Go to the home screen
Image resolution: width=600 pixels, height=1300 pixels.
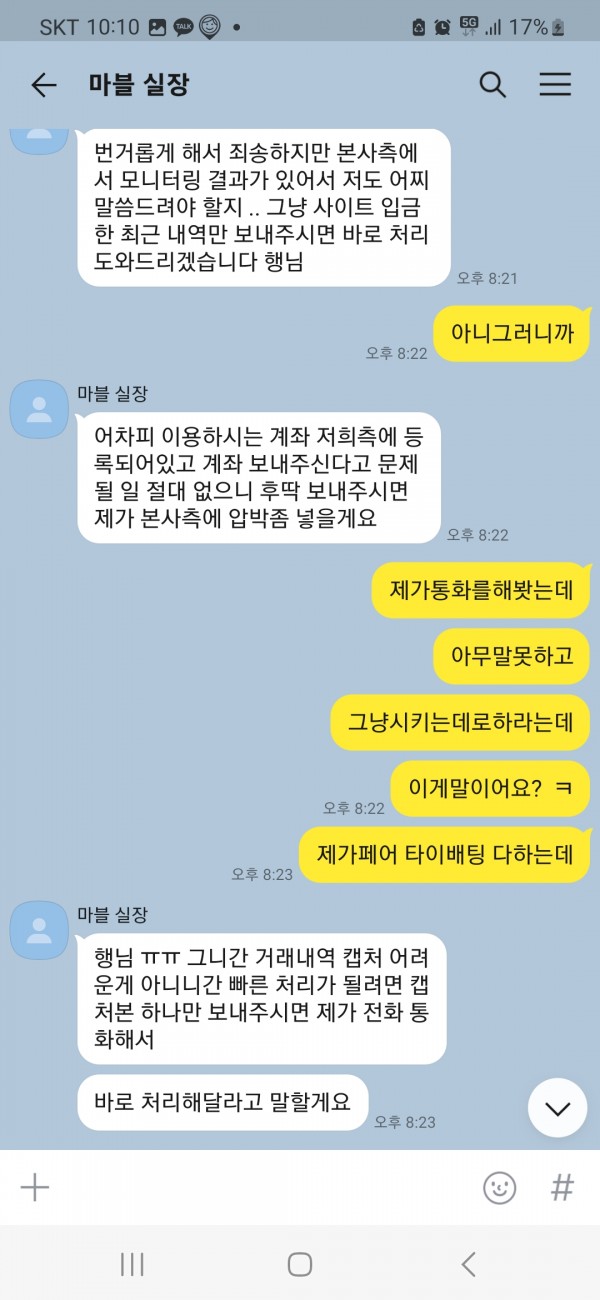coord(300,1264)
